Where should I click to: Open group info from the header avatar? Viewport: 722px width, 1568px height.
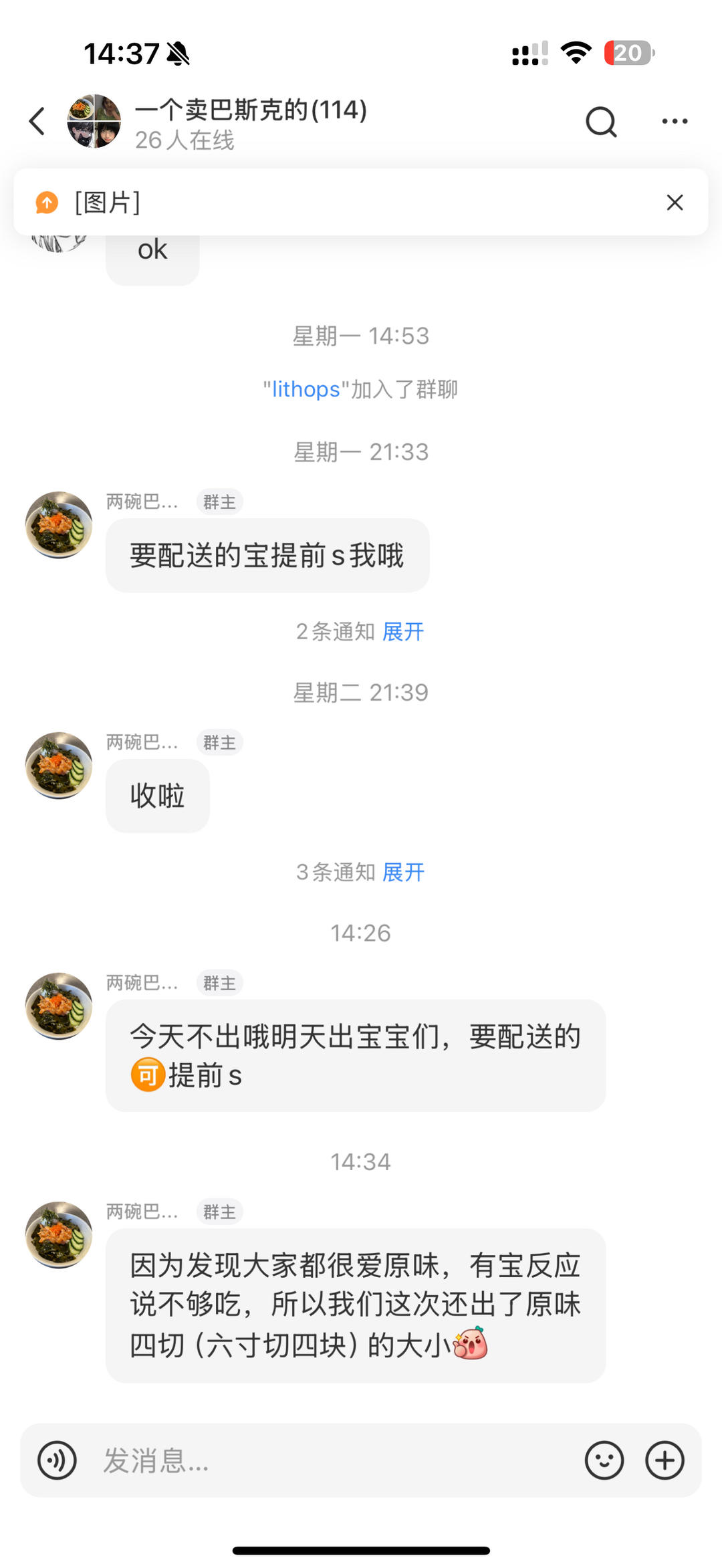(x=94, y=122)
